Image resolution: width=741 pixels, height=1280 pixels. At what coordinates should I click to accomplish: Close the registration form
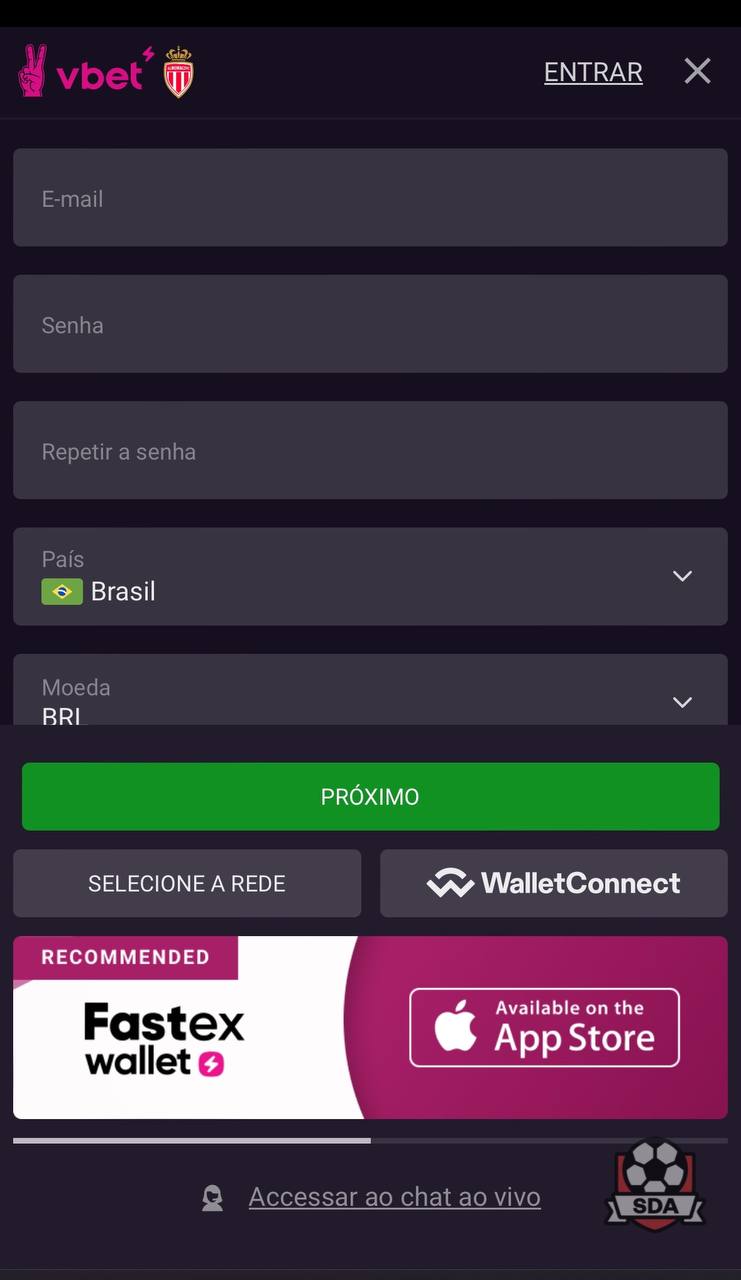coord(697,71)
